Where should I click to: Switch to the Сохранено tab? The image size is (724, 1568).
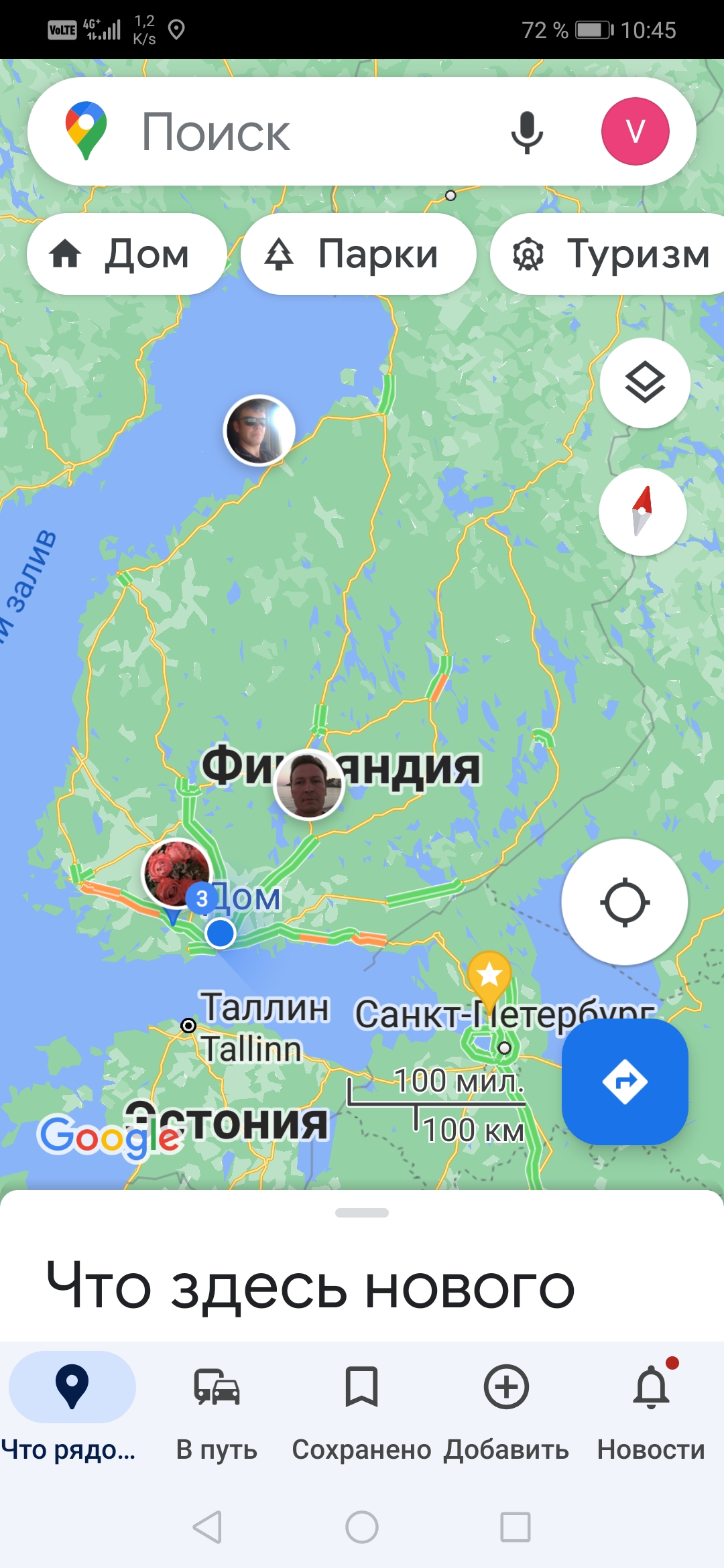pos(361,1407)
